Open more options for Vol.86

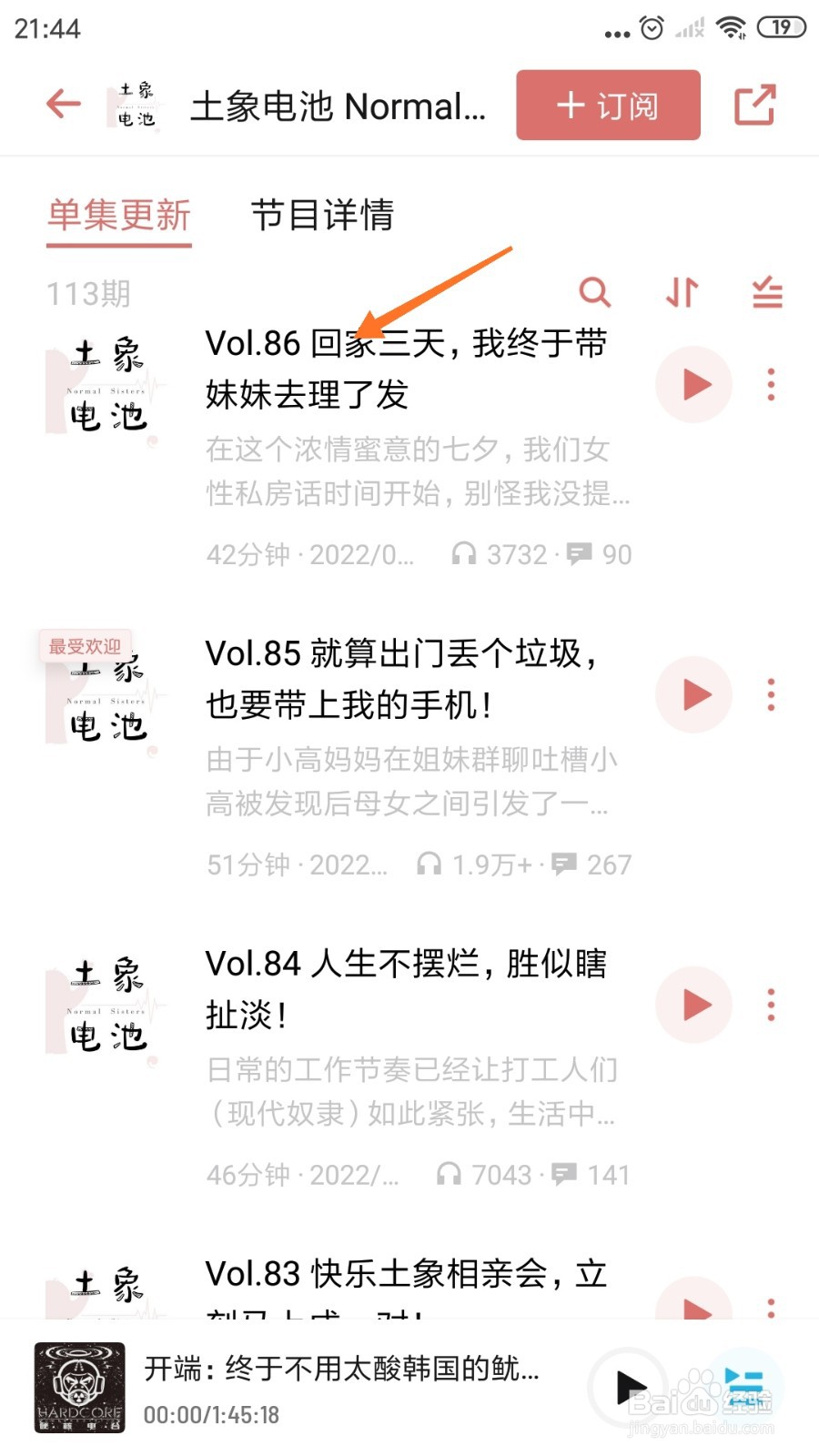771,385
